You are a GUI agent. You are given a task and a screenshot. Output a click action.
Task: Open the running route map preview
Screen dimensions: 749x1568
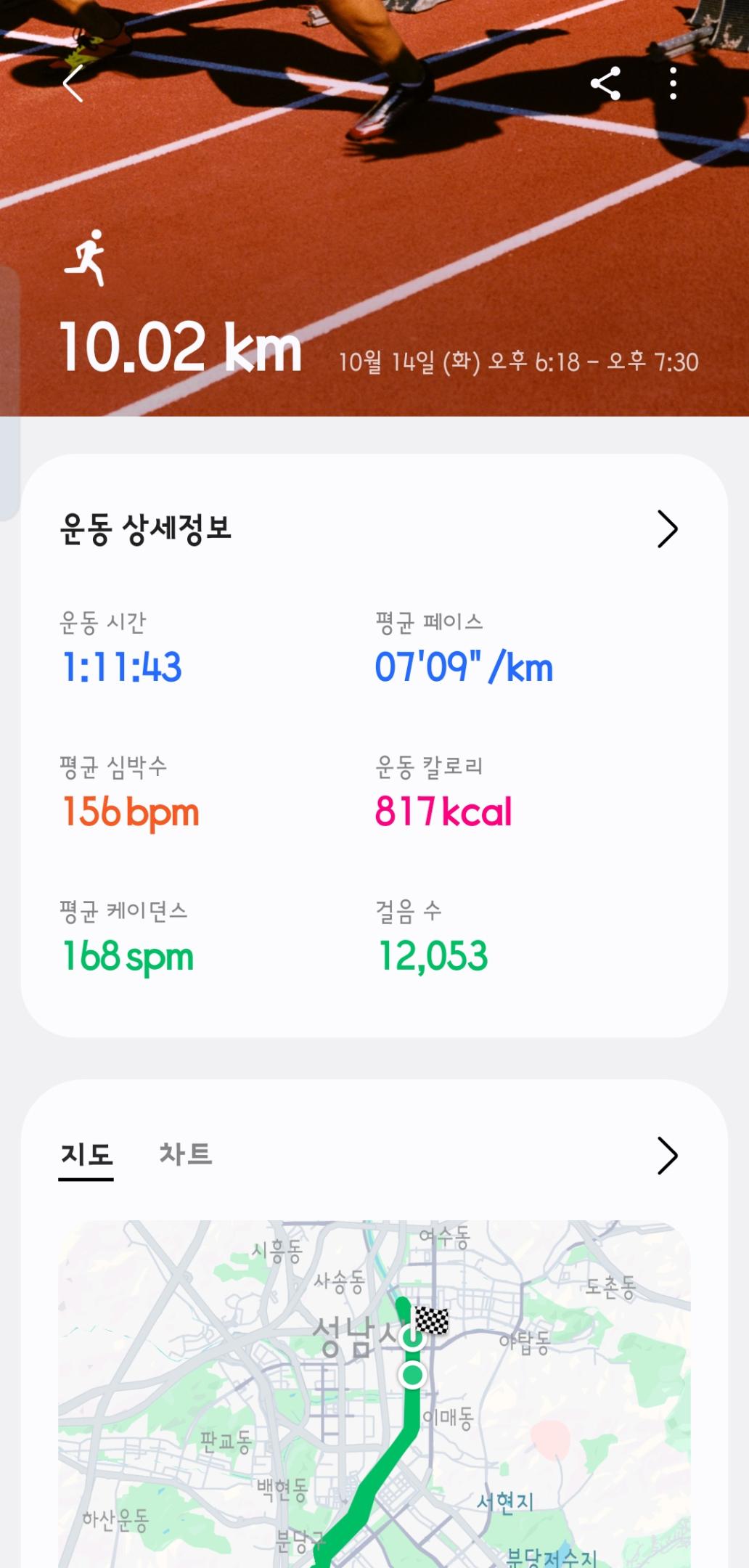coord(374,1394)
